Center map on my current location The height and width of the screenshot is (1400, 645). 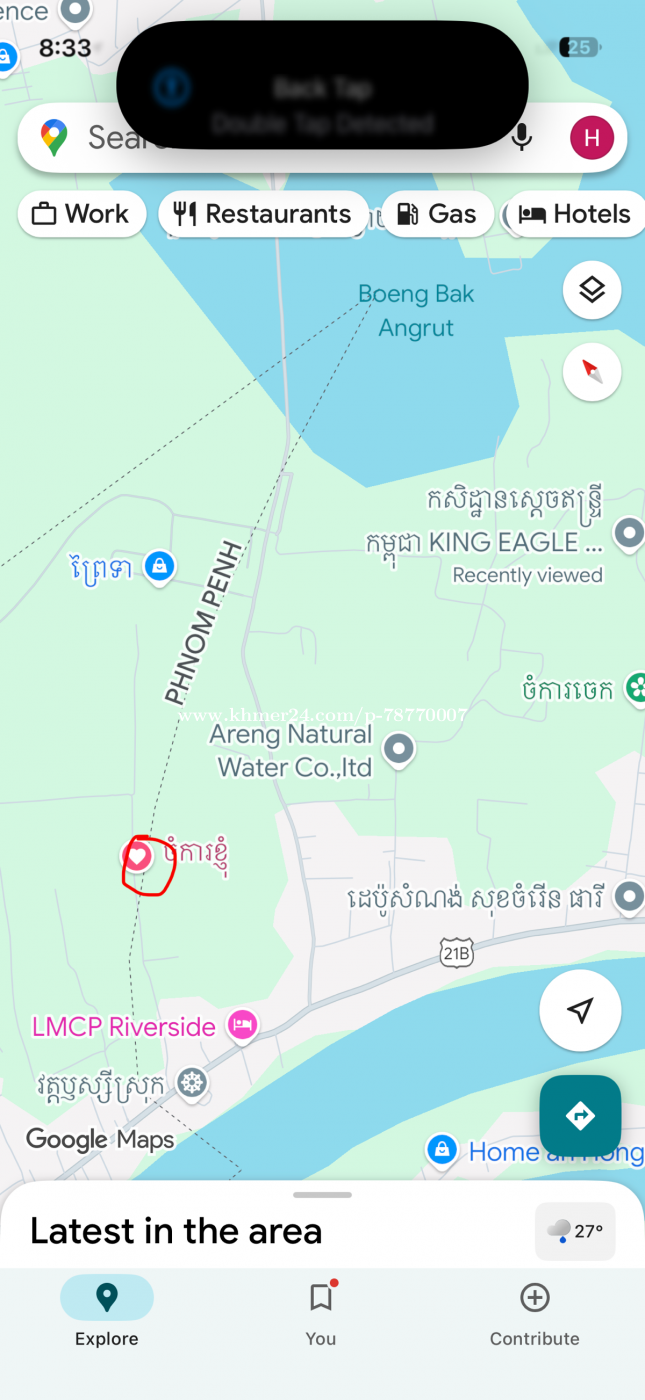tap(580, 1010)
